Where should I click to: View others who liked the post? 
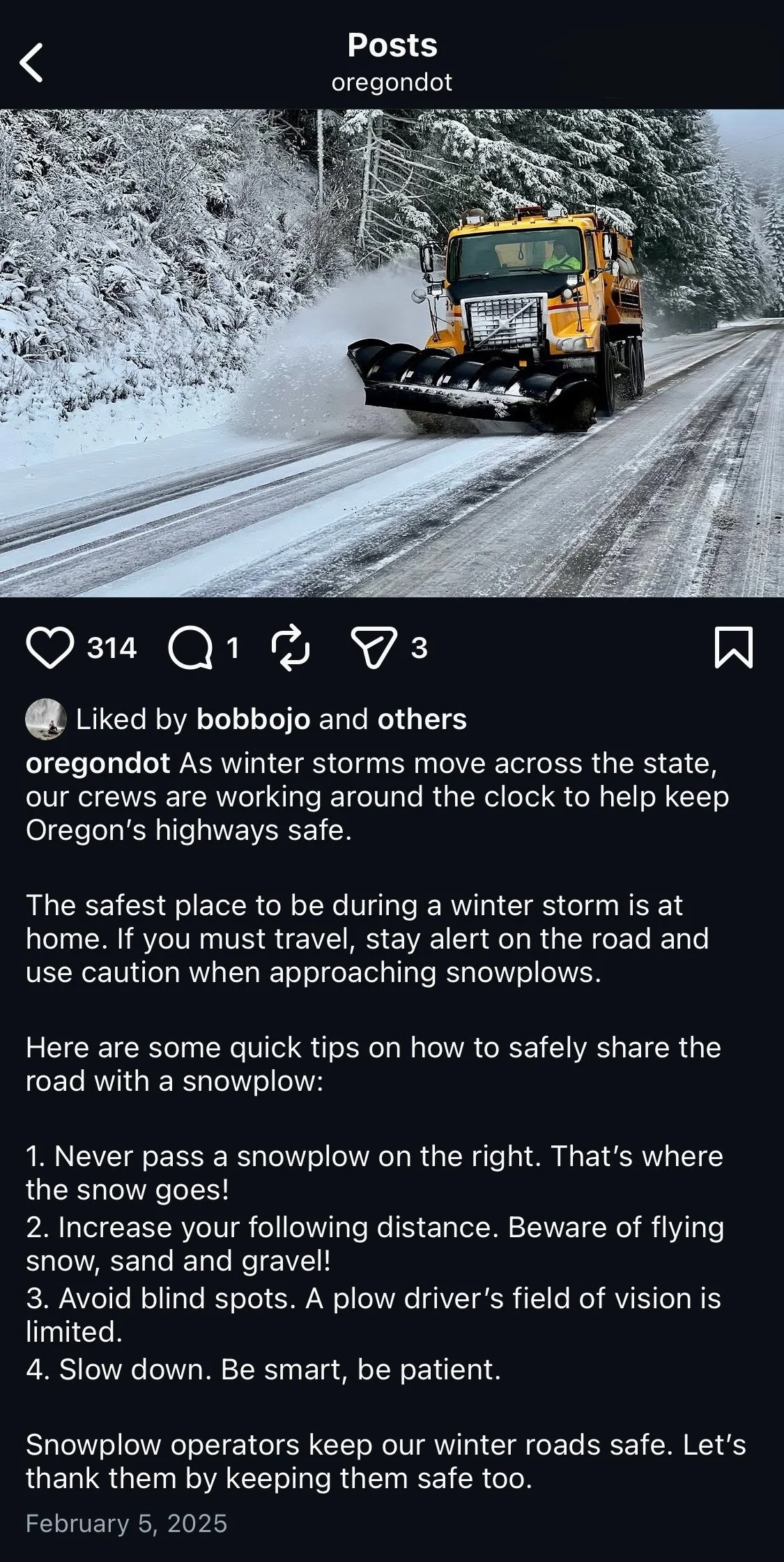(x=422, y=719)
